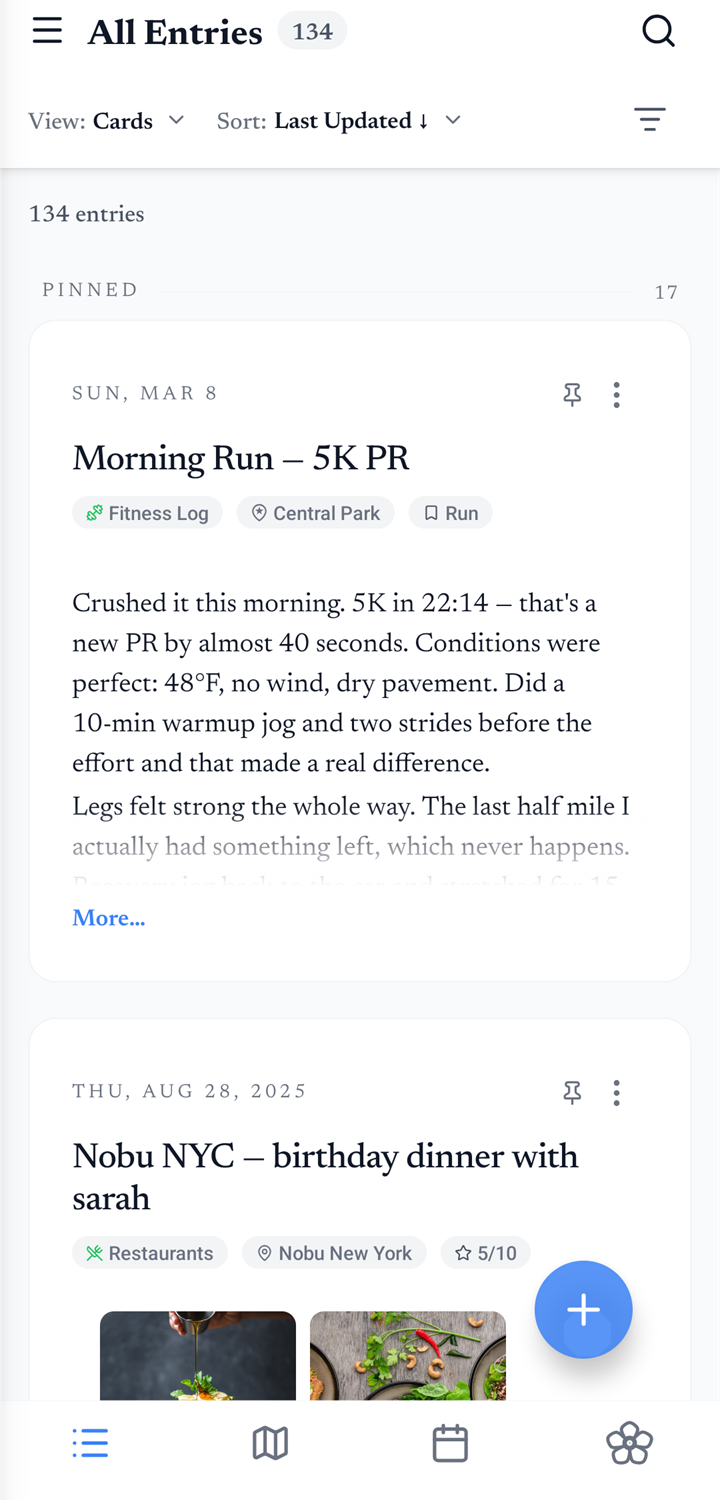Expand the entry with More...
The image size is (720, 1500).
(109, 918)
